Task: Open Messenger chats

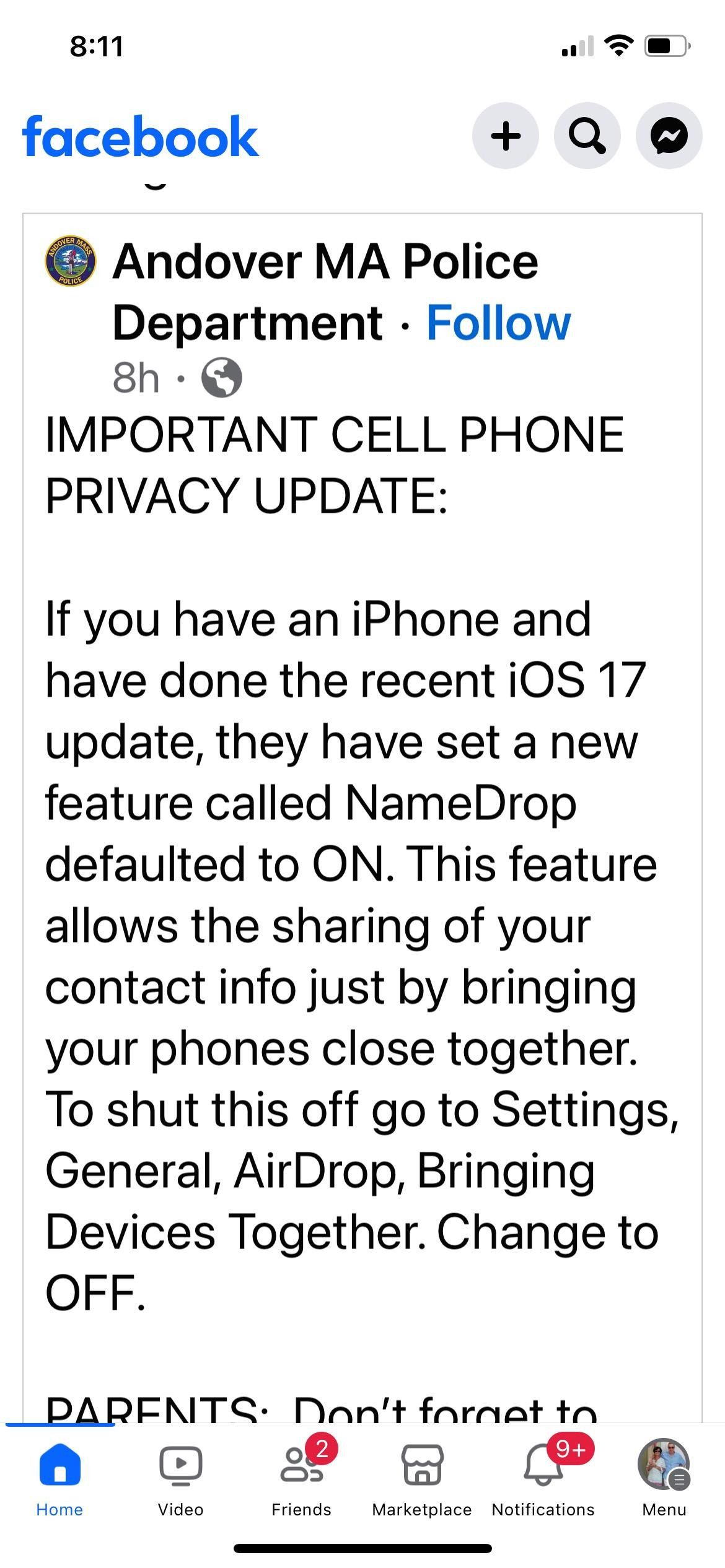Action: (669, 136)
